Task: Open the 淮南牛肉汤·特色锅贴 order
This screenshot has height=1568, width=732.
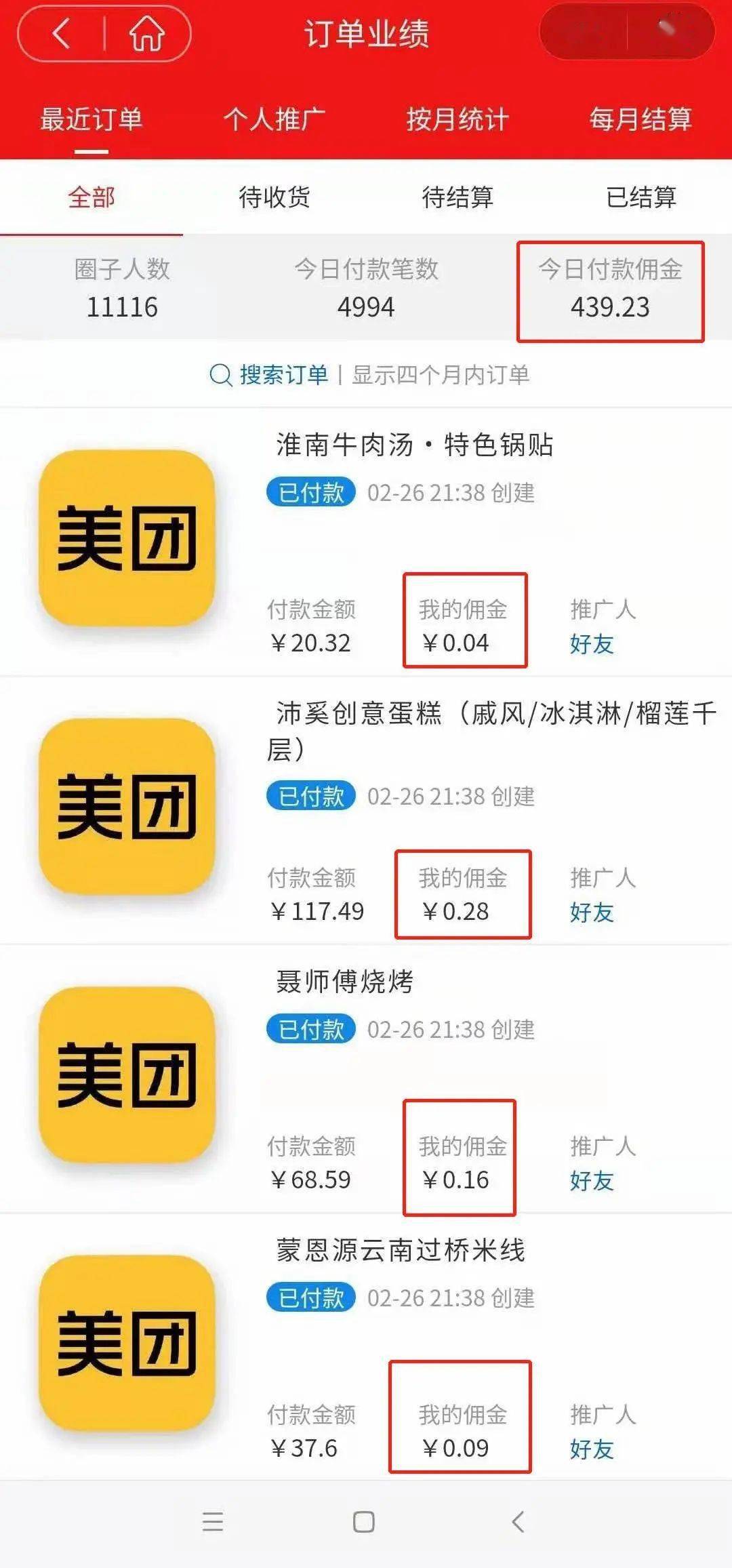Action: [x=366, y=542]
